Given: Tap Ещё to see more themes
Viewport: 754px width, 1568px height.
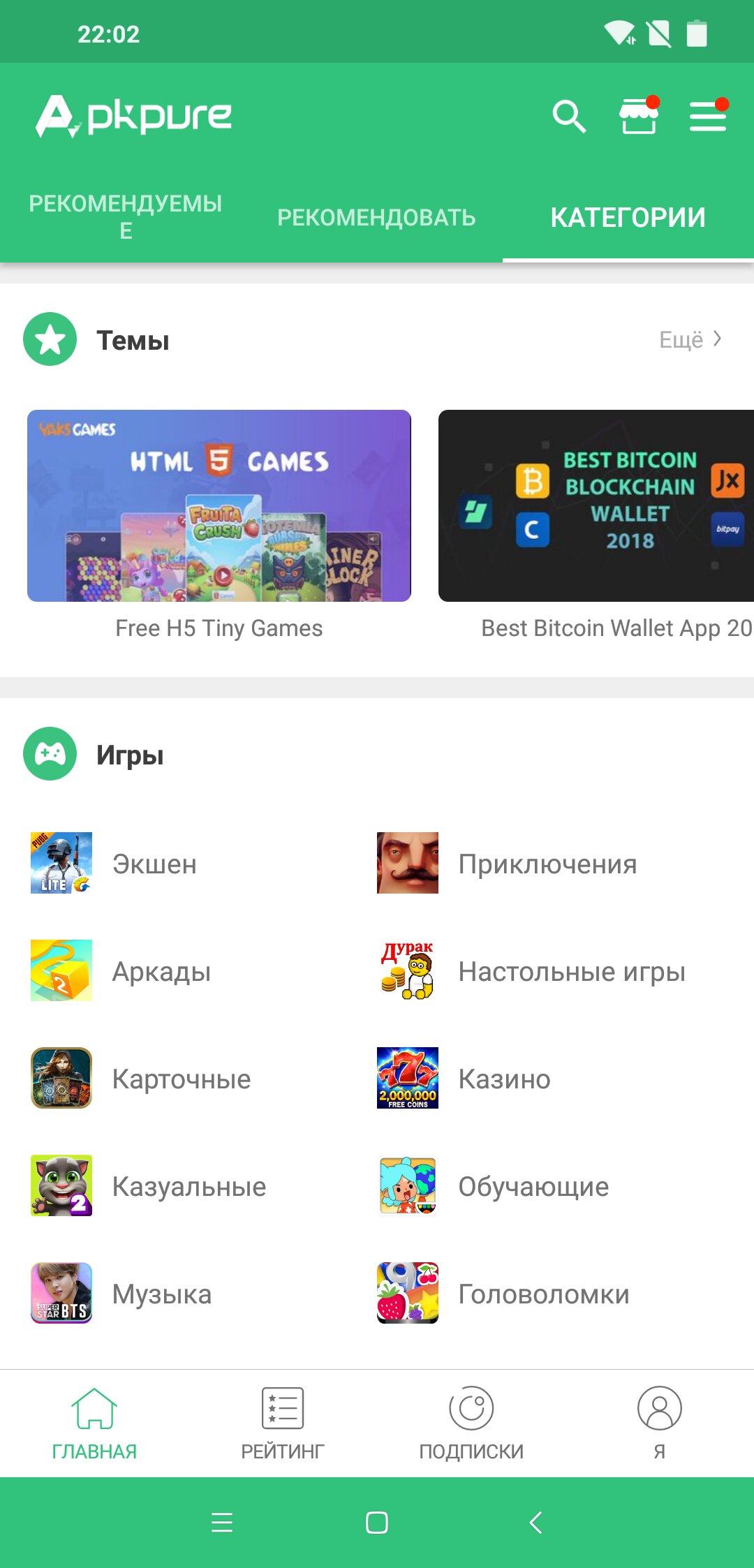Looking at the screenshot, I should [690, 340].
